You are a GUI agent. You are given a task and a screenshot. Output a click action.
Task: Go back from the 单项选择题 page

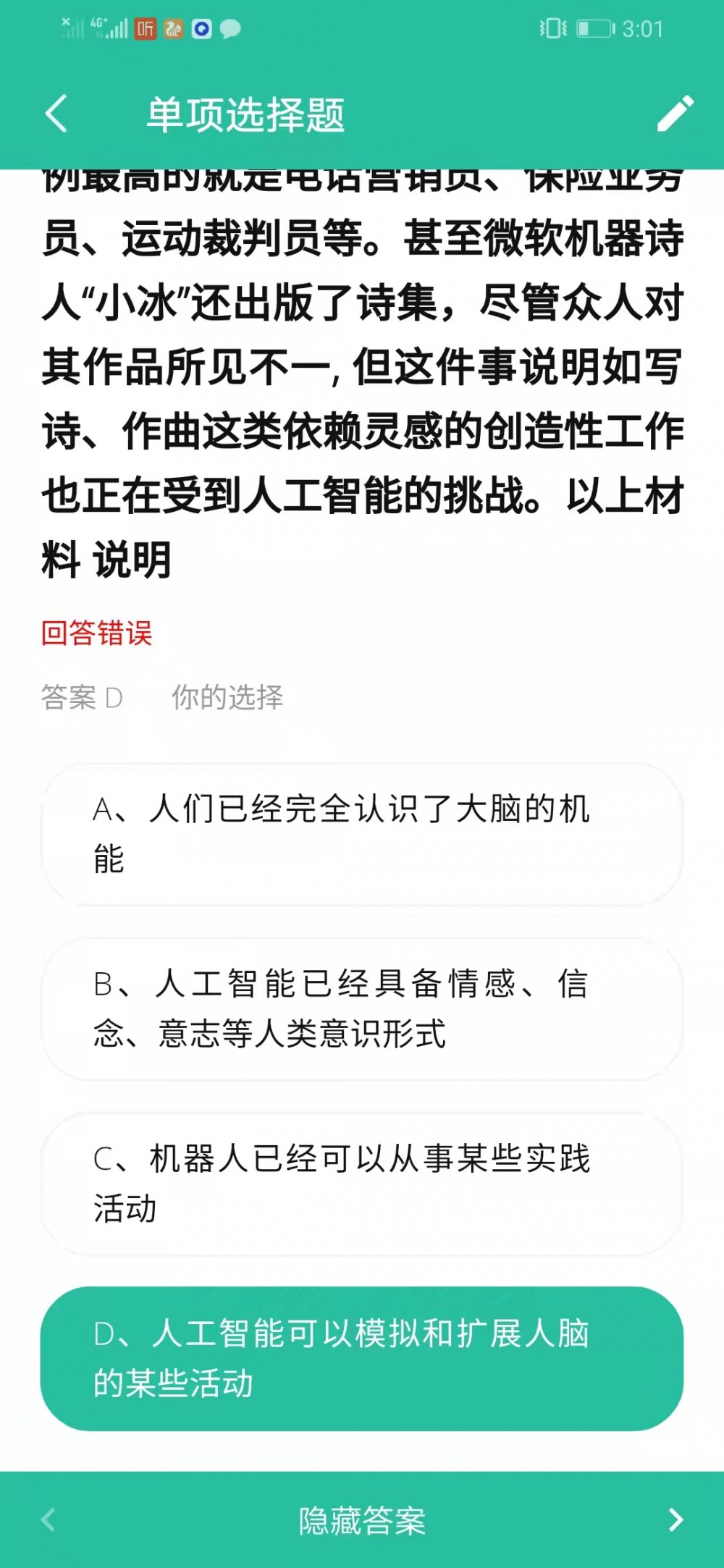click(x=56, y=114)
